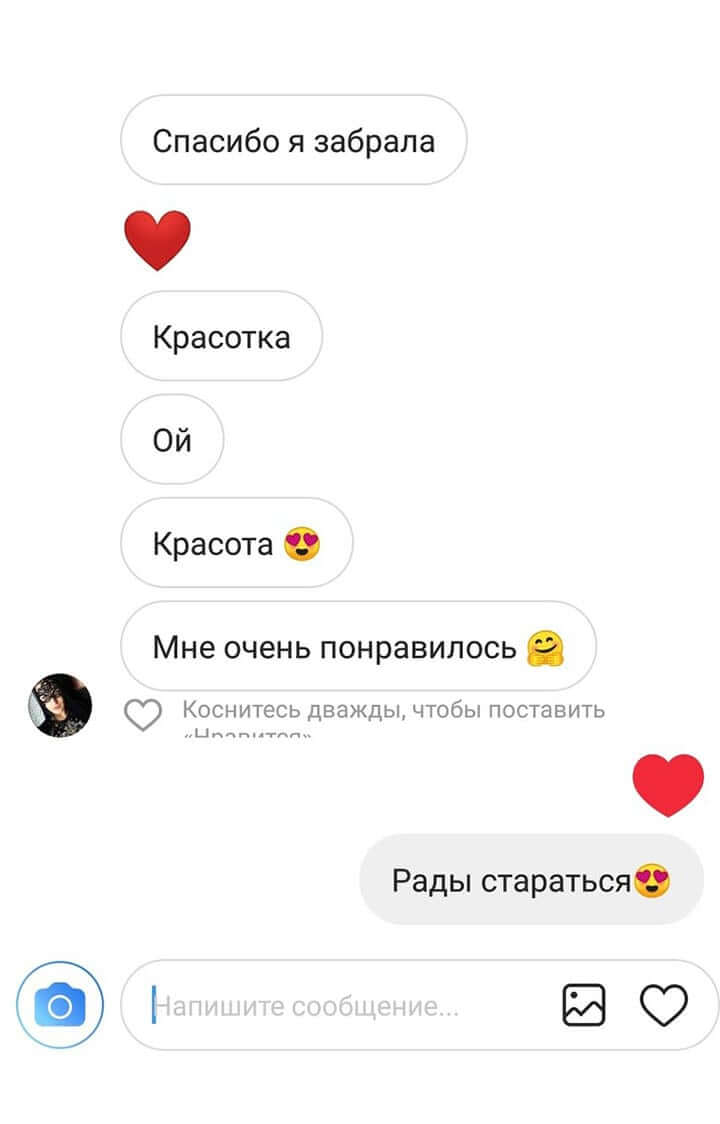Open the camera button
Viewport: 720px width, 1124px height.
point(59,1005)
